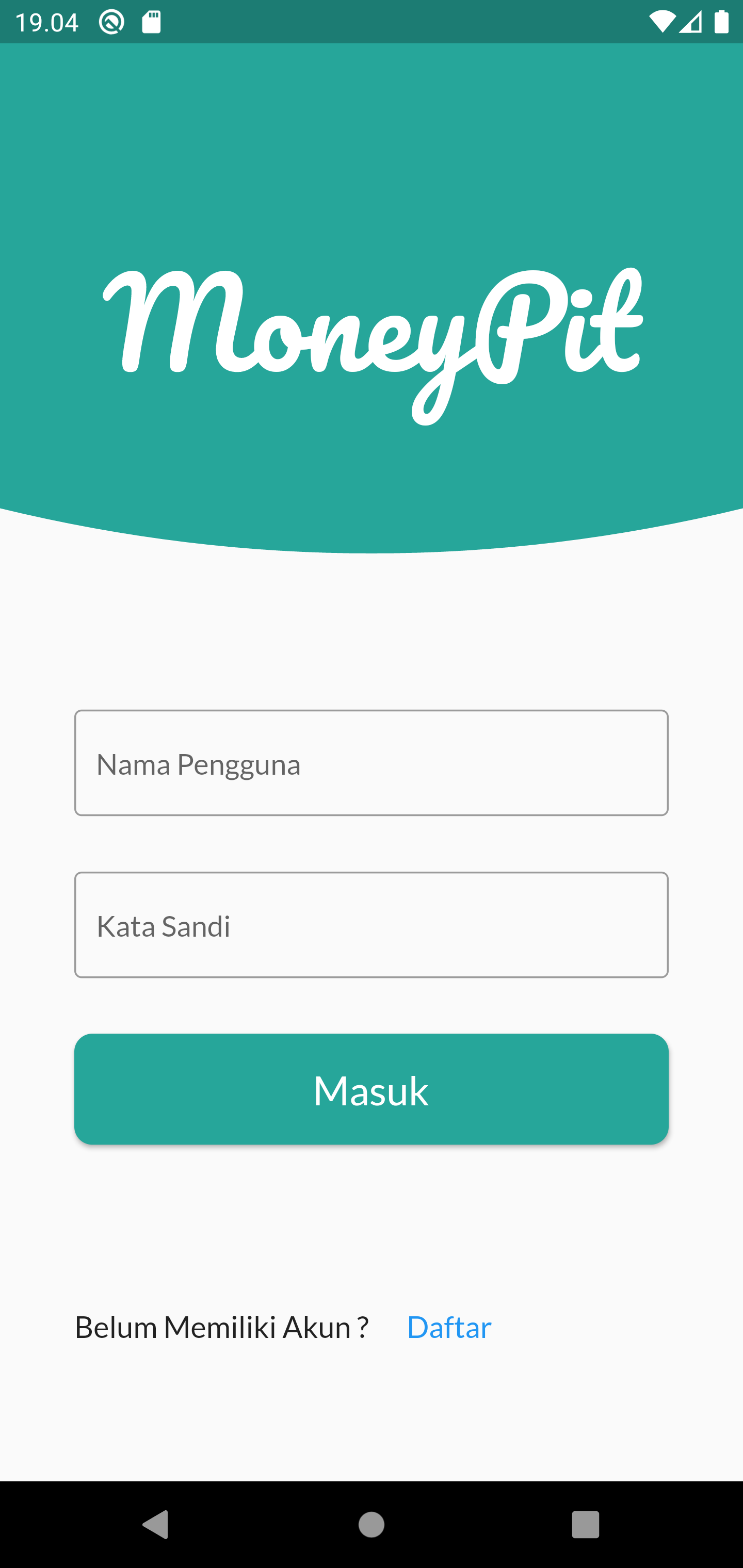Tap the Kata Sandi password field
The height and width of the screenshot is (1568, 743).
tap(371, 925)
